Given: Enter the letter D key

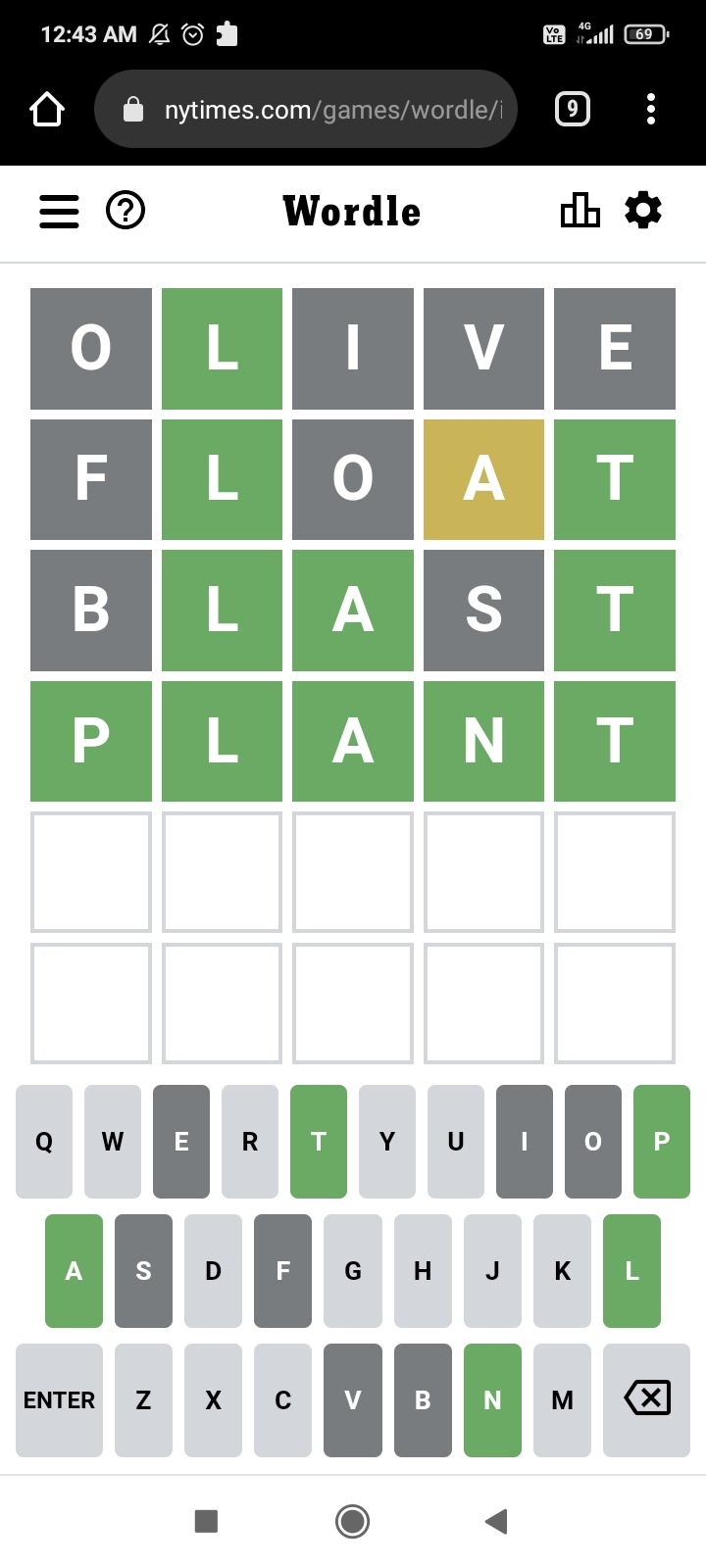Looking at the screenshot, I should (x=213, y=1271).
